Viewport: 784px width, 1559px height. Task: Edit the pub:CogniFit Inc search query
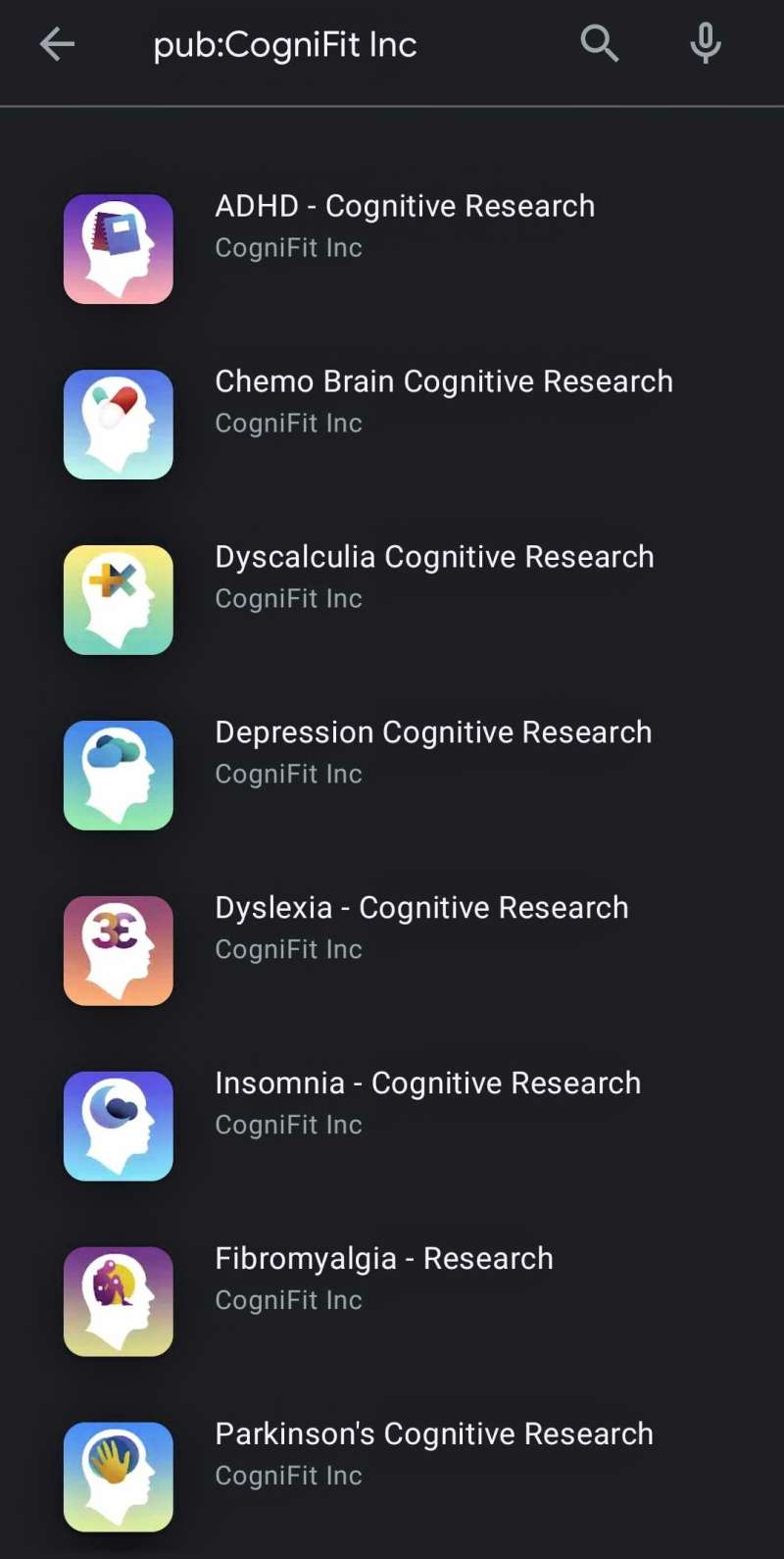point(285,45)
